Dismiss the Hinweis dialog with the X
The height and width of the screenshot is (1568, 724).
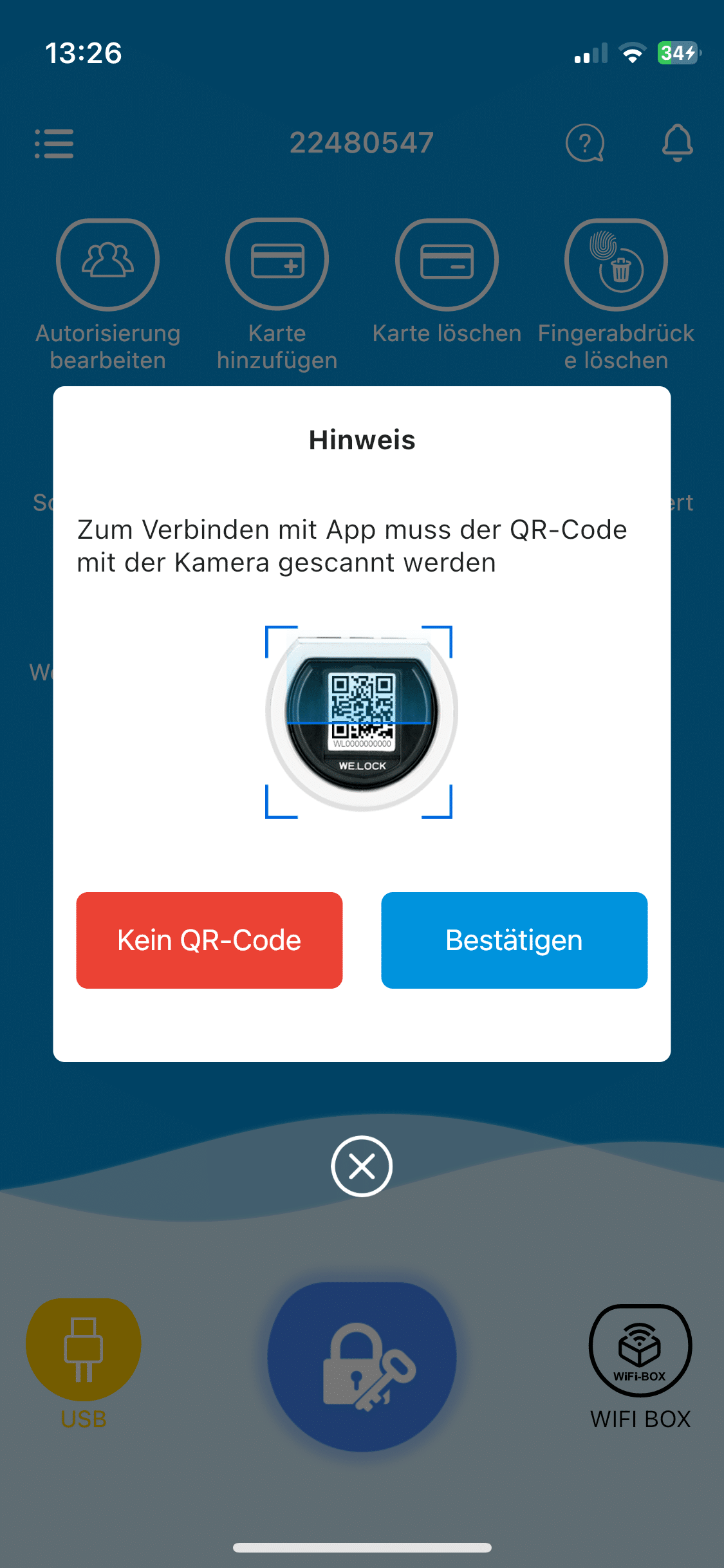[x=362, y=1166]
